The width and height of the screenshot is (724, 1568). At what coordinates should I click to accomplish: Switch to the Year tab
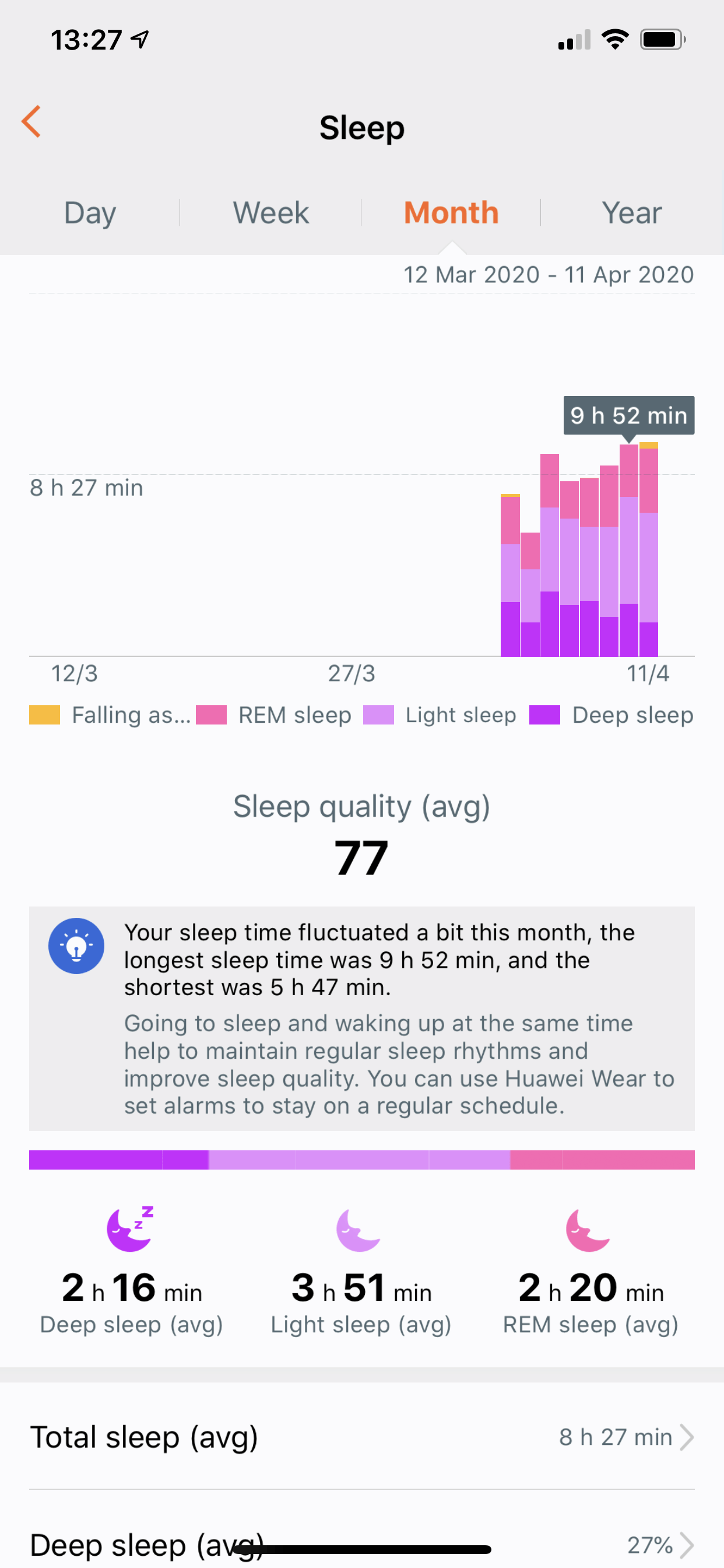pos(631,213)
